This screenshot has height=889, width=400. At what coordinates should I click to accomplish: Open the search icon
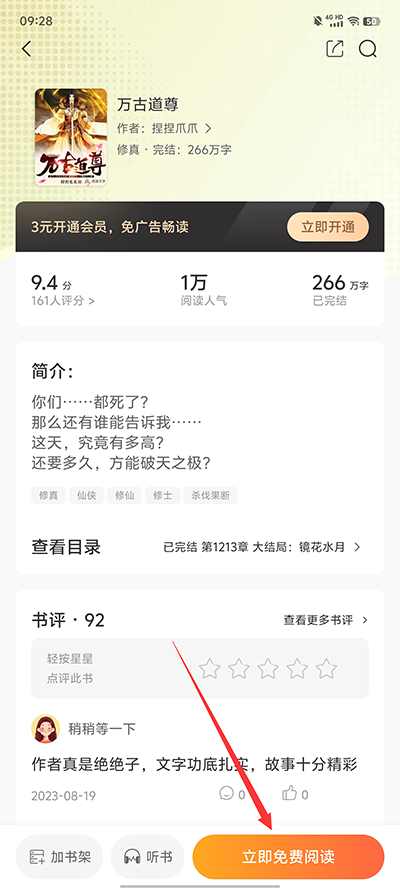[368, 49]
